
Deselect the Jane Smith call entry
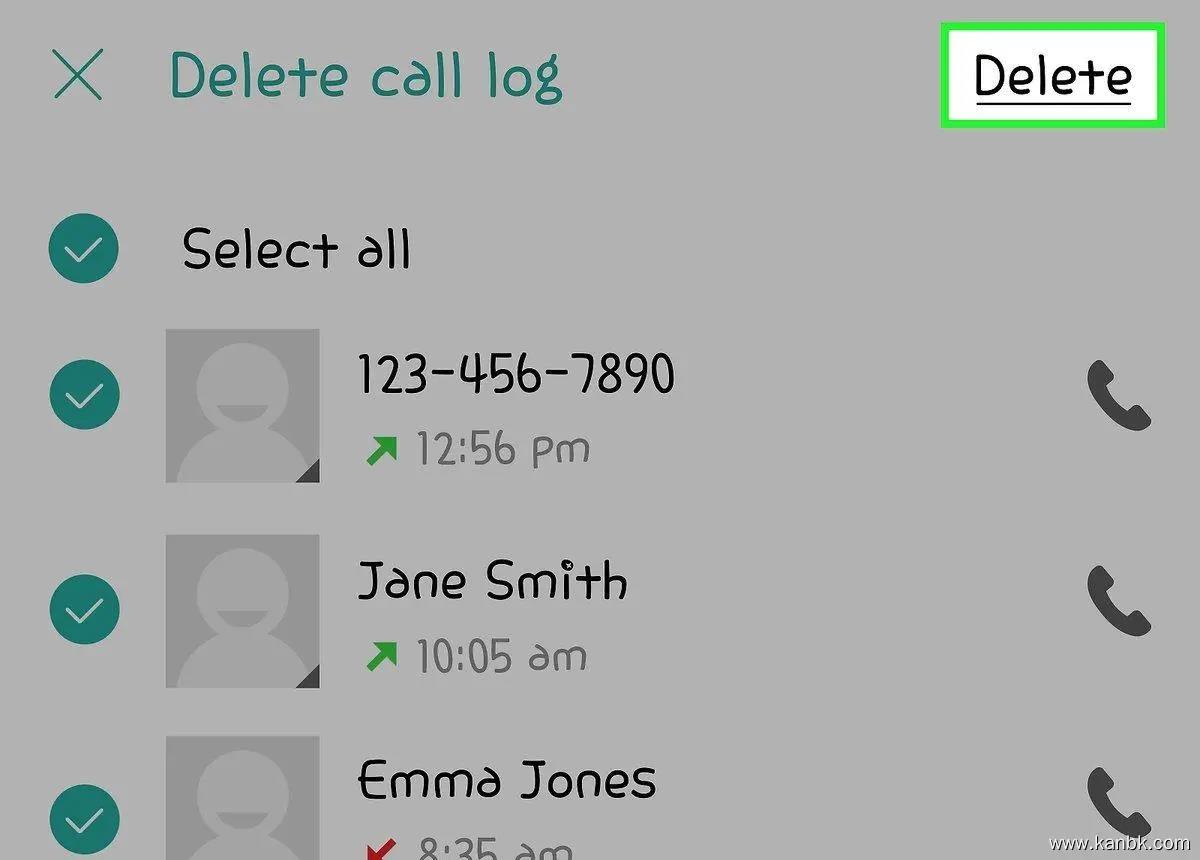tap(84, 608)
